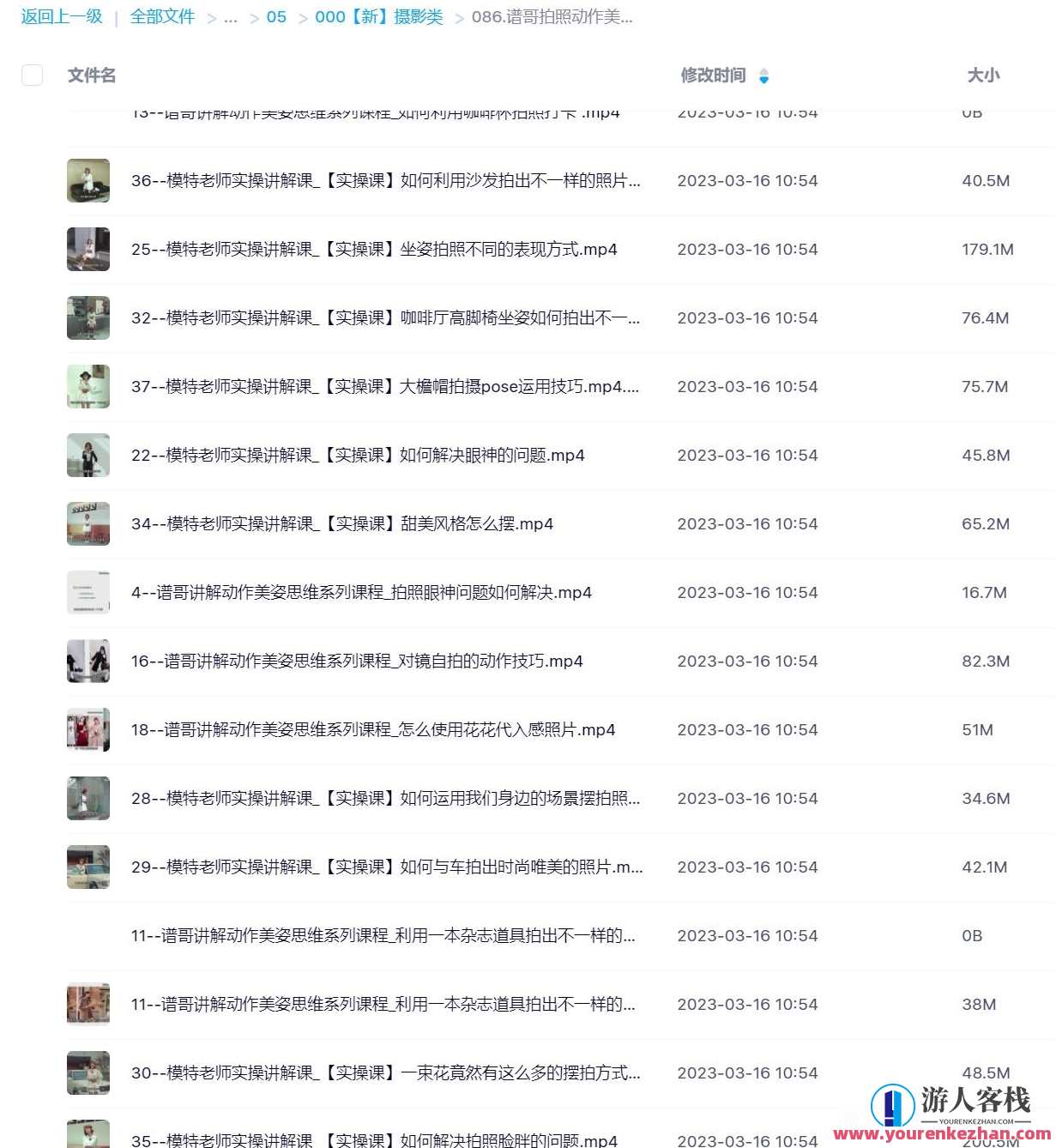Open 25--坐姿拍照不同的表现方式.mp4
Viewport: 1056px width, 1148px height.
373,249
